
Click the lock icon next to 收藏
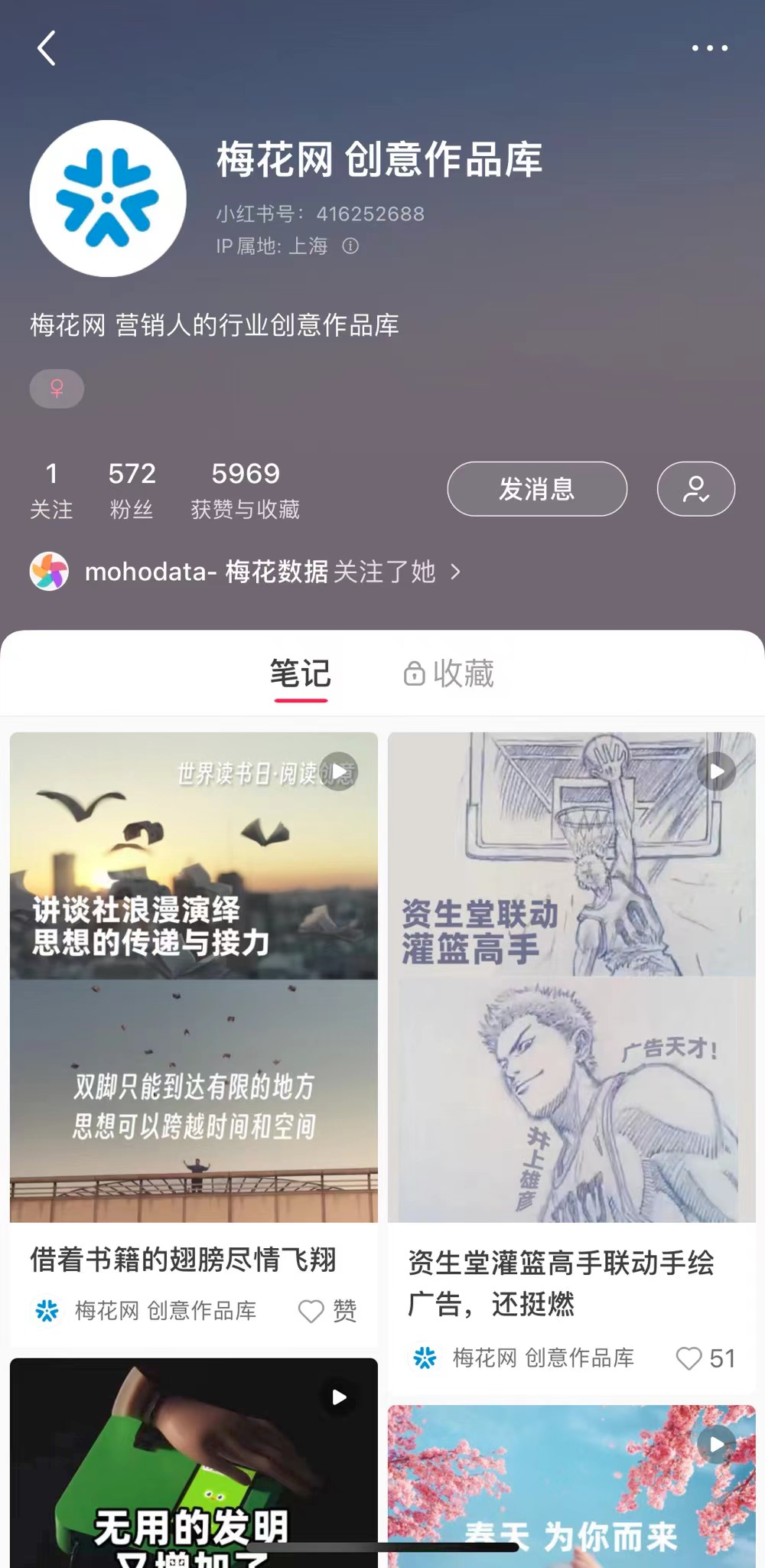(414, 674)
